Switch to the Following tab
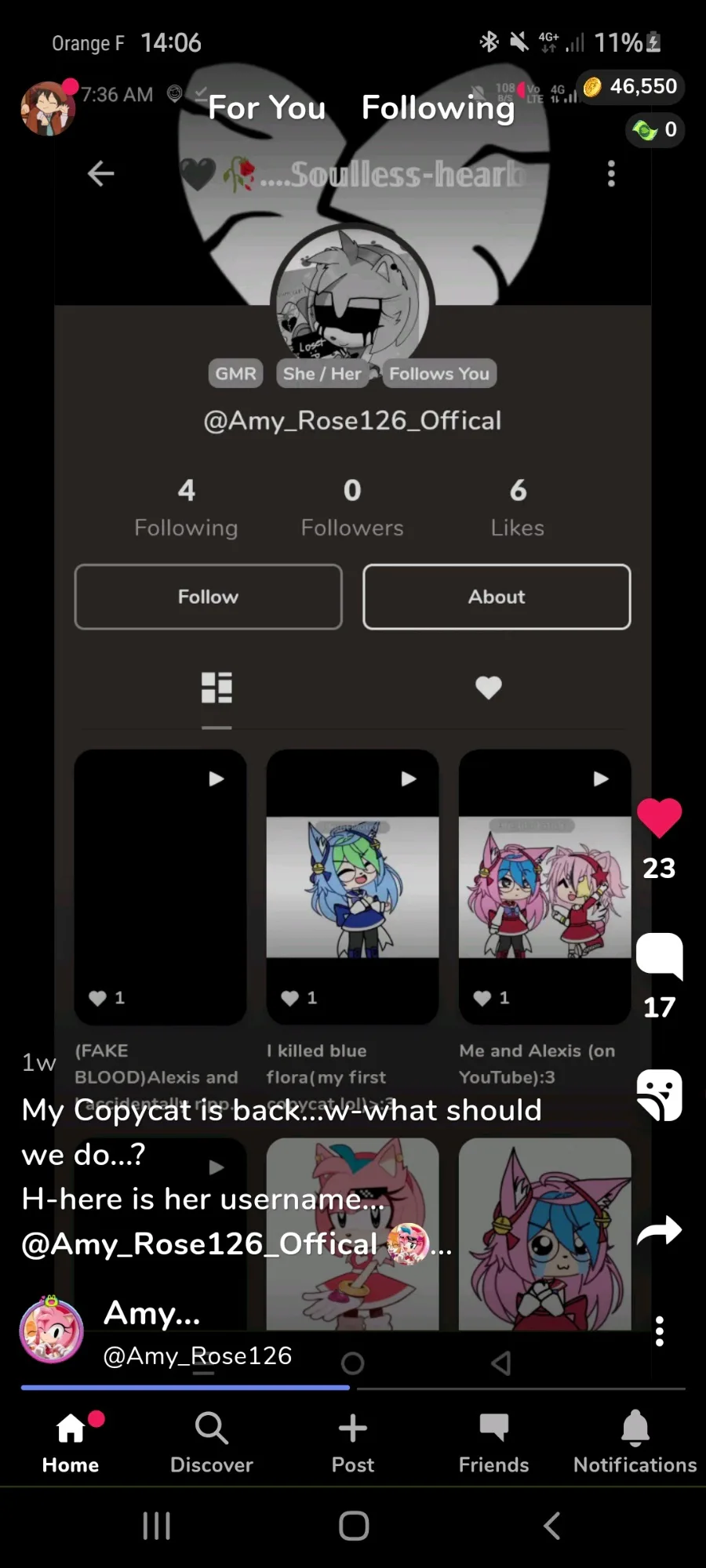The width and height of the screenshot is (706, 1568). point(438,107)
